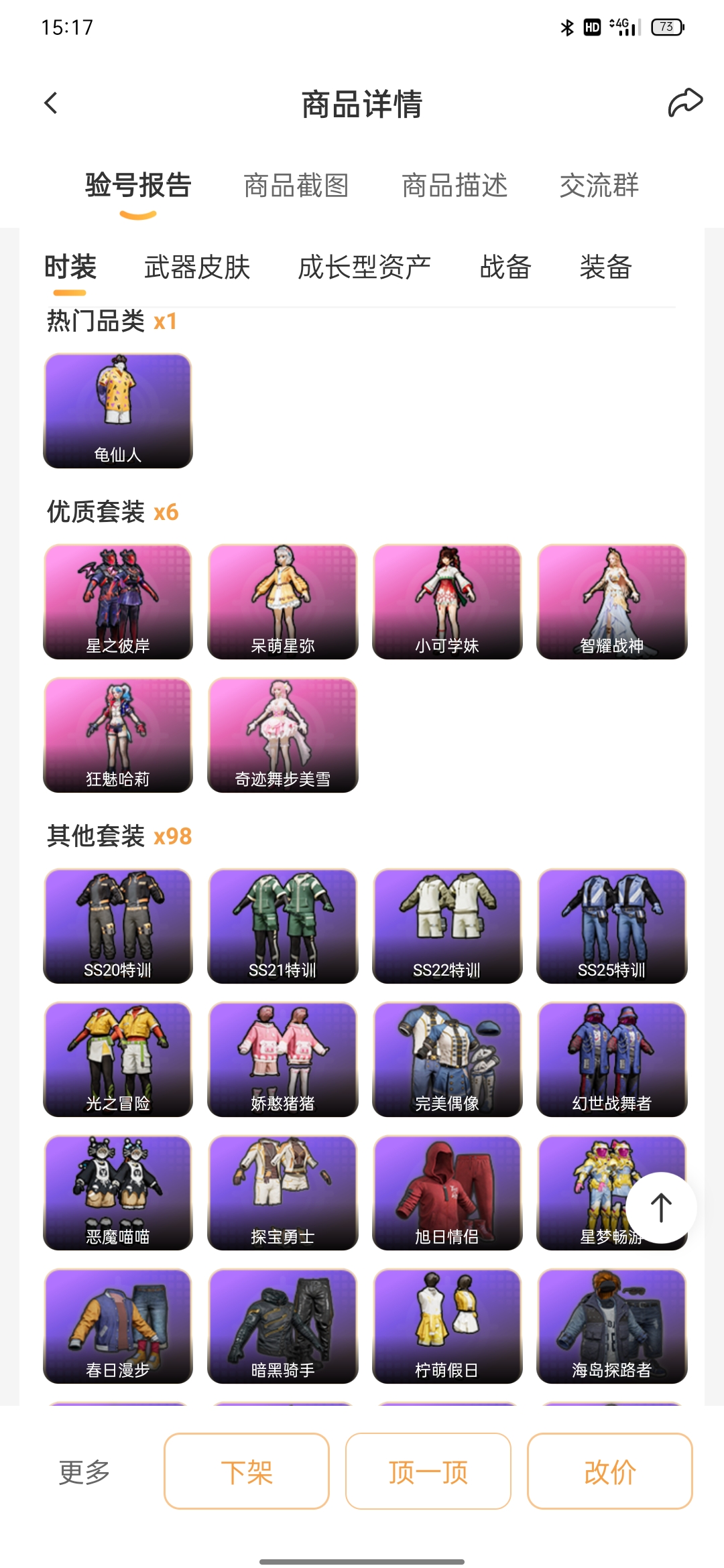The height and width of the screenshot is (1568, 724).
Task: View the 星之彼岸 outfit
Action: point(118,601)
